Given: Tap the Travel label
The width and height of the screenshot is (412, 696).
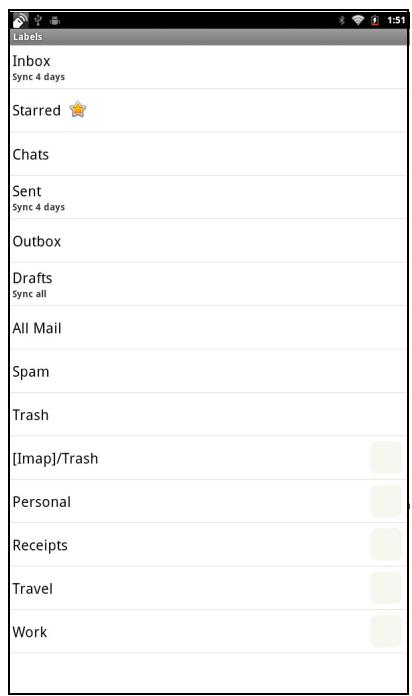Looking at the screenshot, I should [x=208, y=588].
